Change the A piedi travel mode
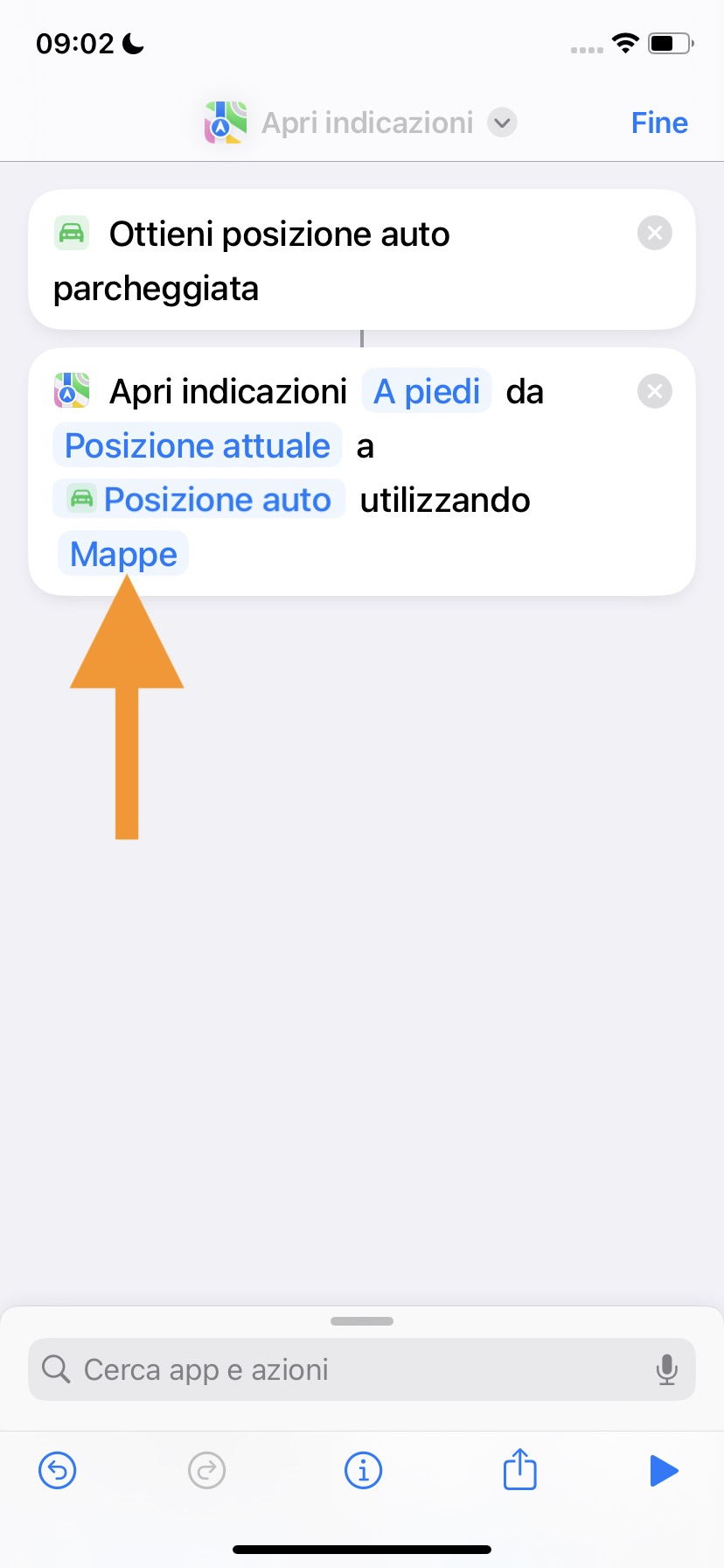The image size is (724, 1568). 427,391
